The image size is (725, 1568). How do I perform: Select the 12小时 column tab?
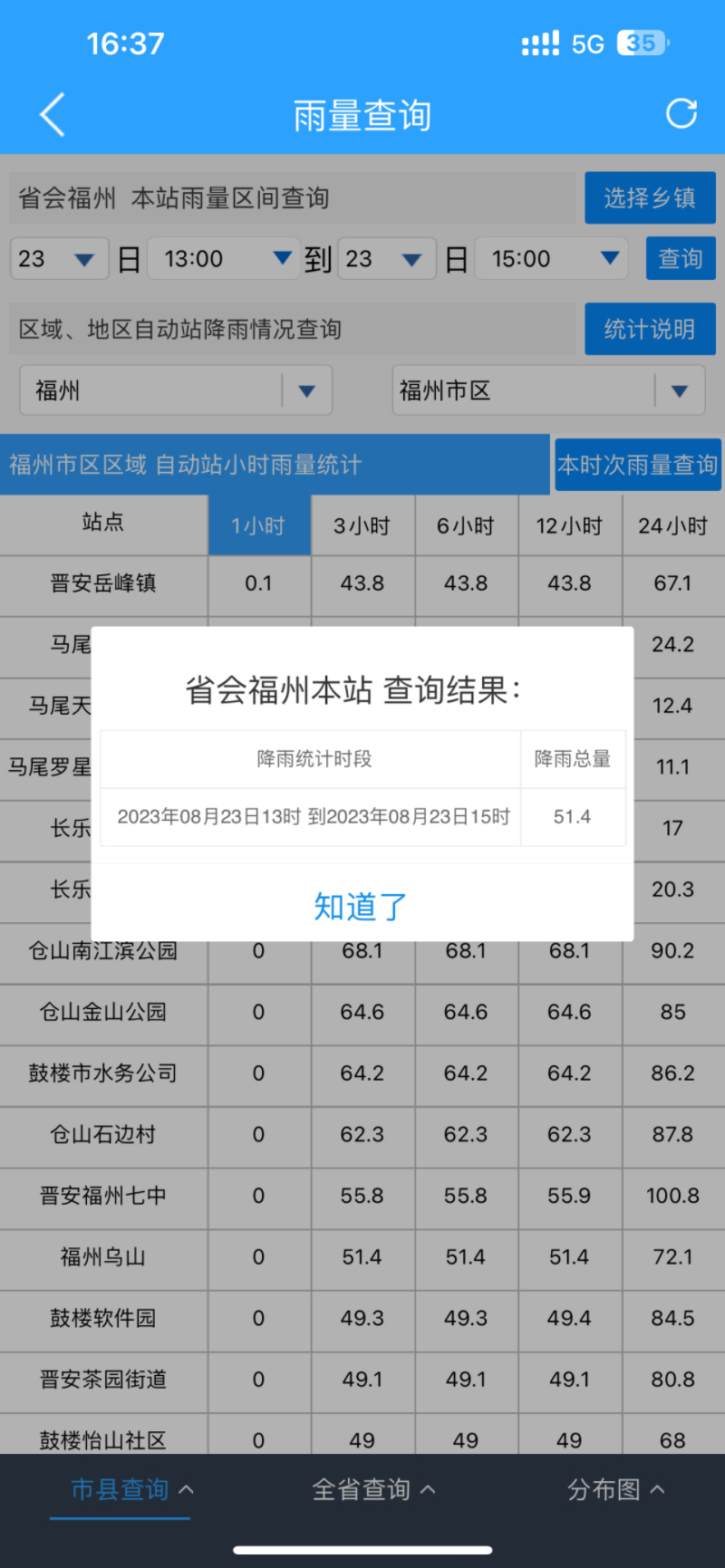click(x=569, y=525)
